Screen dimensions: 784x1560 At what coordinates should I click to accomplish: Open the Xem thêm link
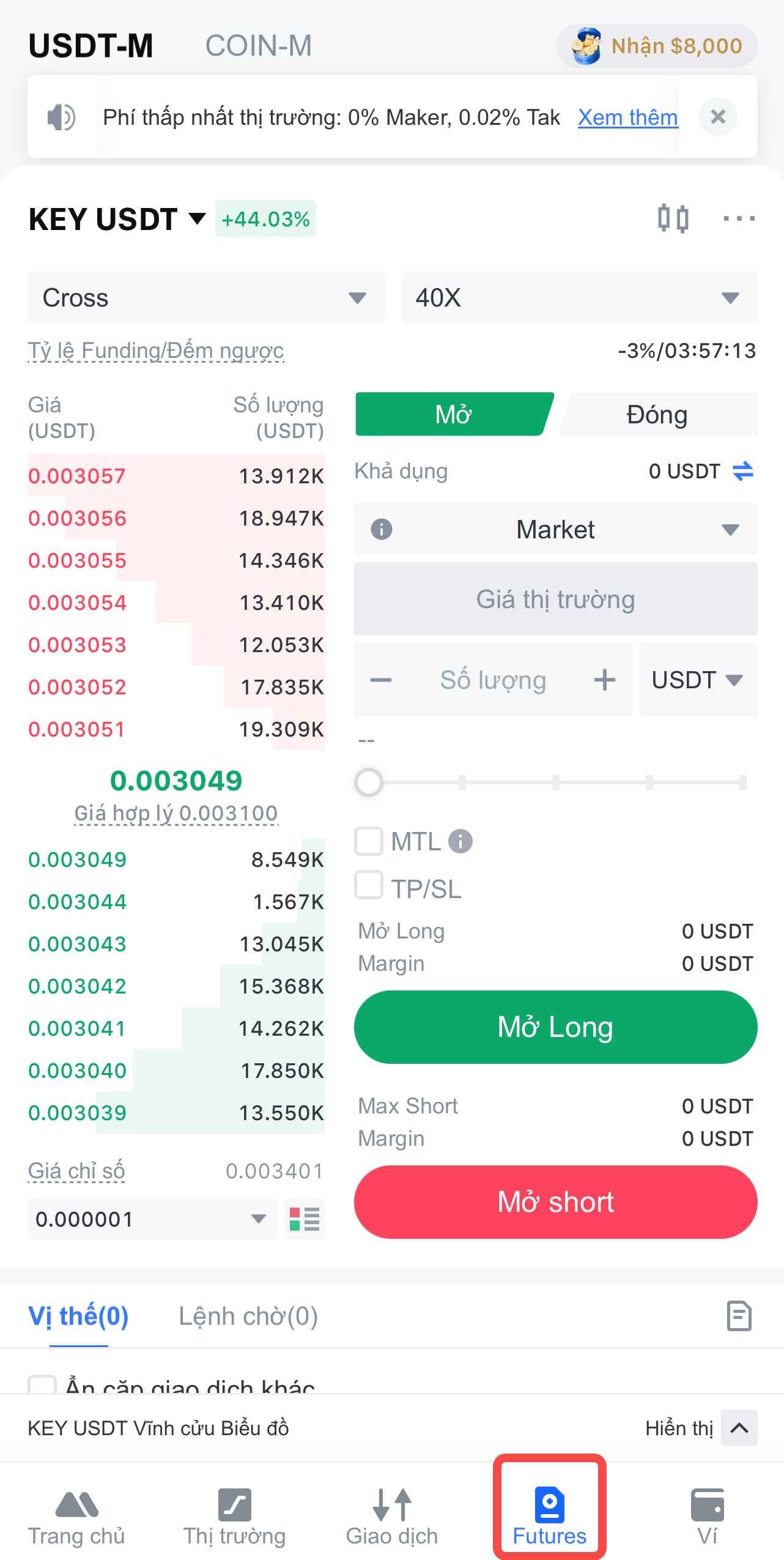[627, 117]
